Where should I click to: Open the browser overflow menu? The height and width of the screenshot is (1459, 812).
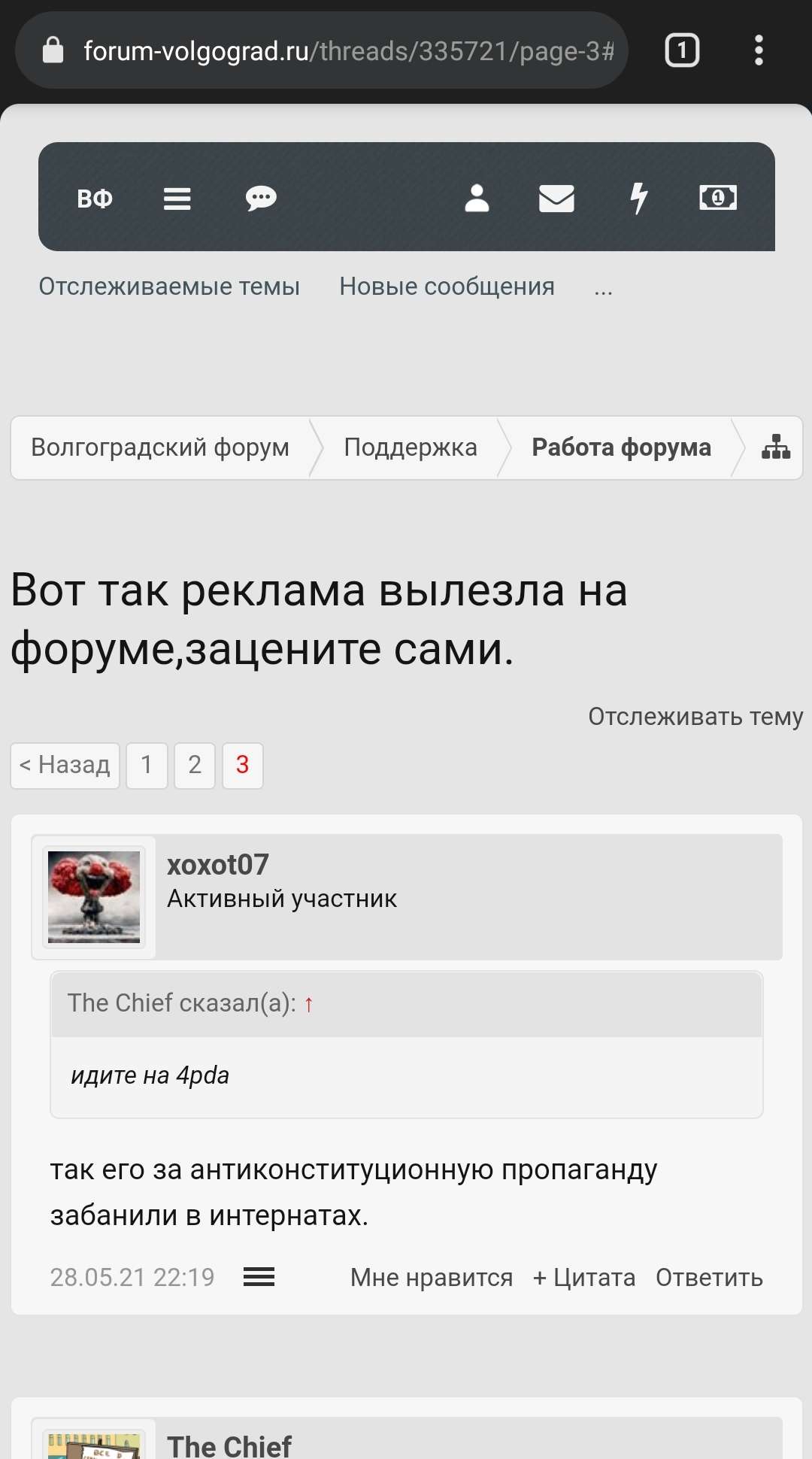point(758,50)
